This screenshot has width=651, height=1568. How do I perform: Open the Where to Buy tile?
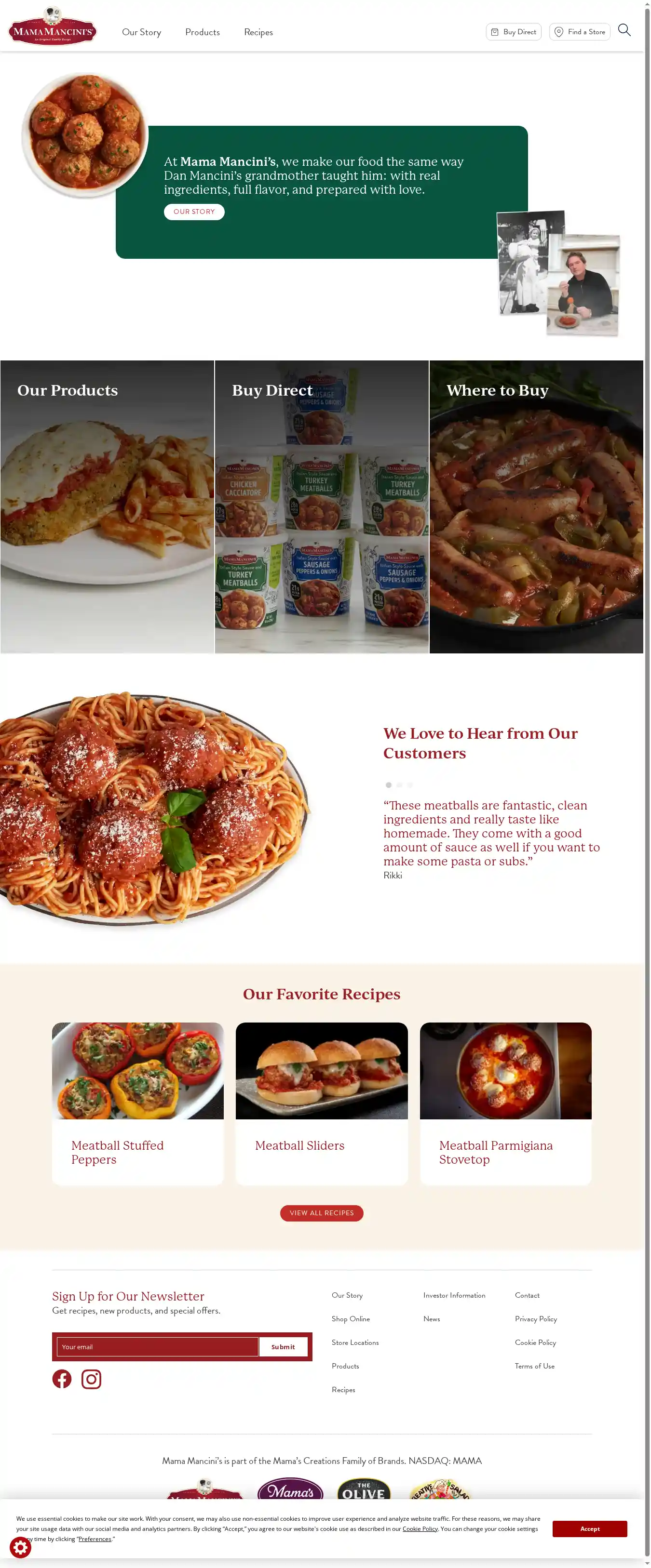click(x=536, y=506)
